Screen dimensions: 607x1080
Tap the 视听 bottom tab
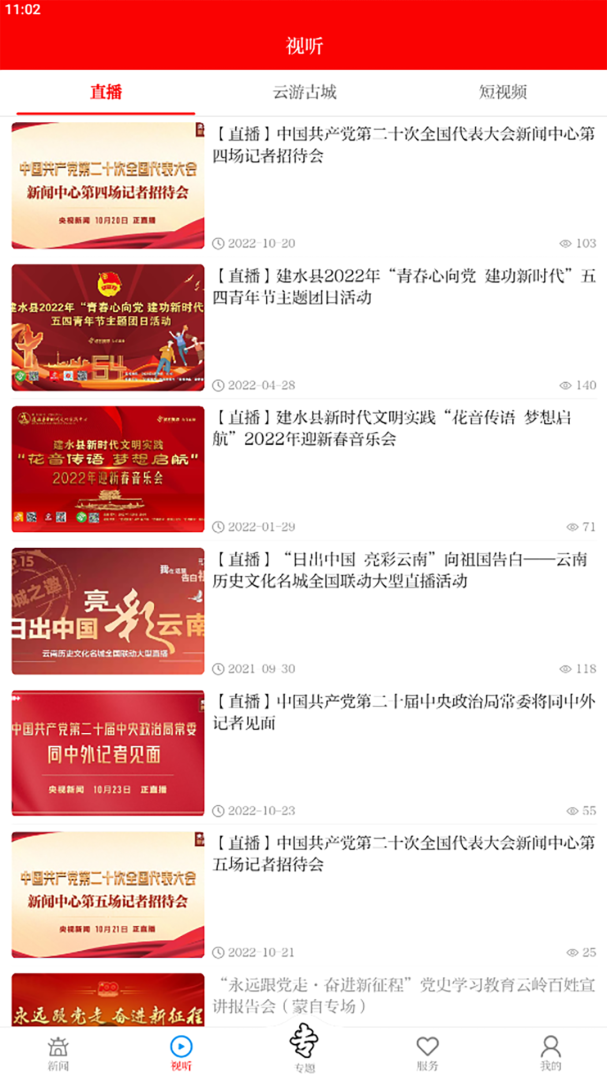coord(181,1052)
